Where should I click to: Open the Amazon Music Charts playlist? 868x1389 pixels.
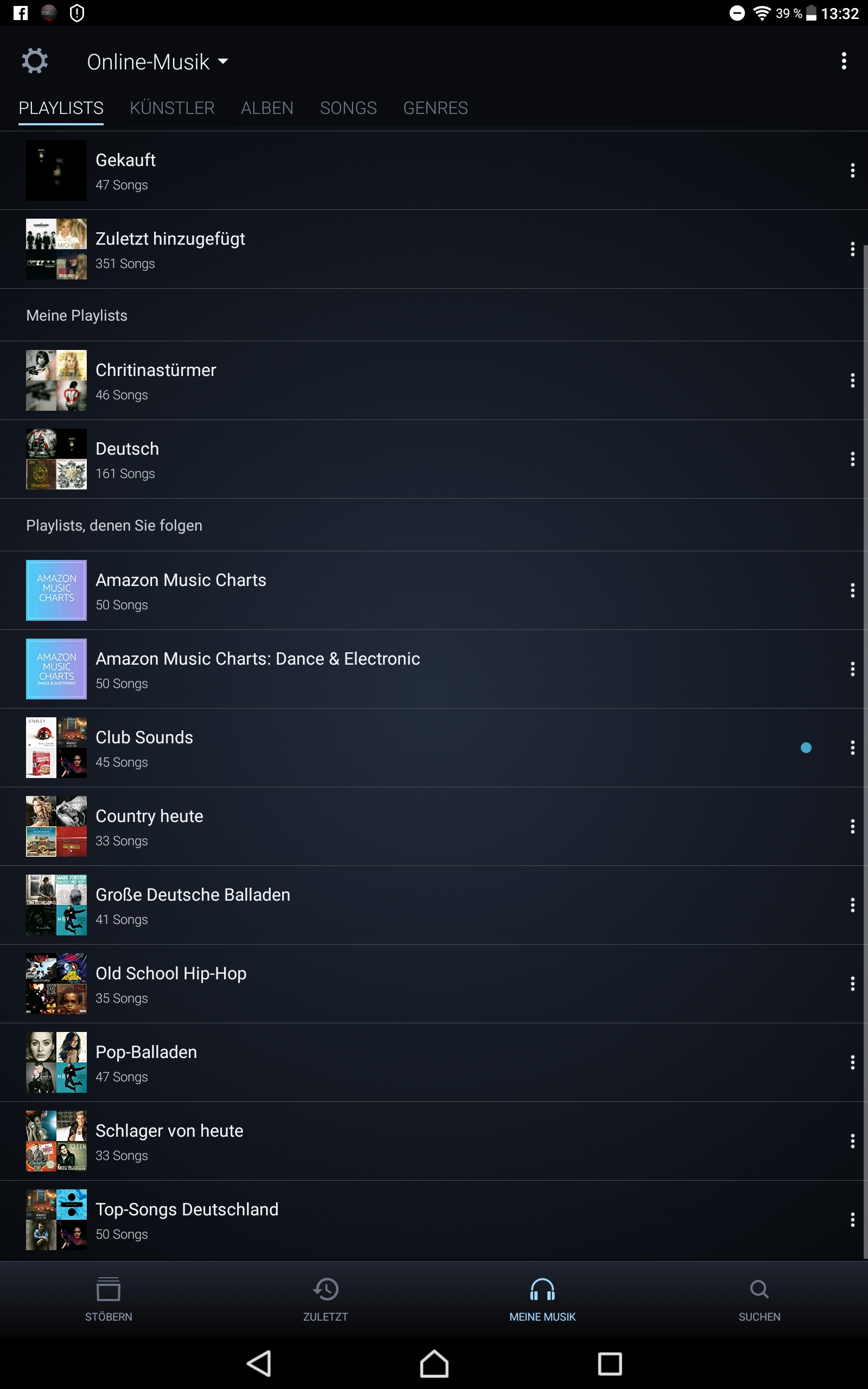180,590
